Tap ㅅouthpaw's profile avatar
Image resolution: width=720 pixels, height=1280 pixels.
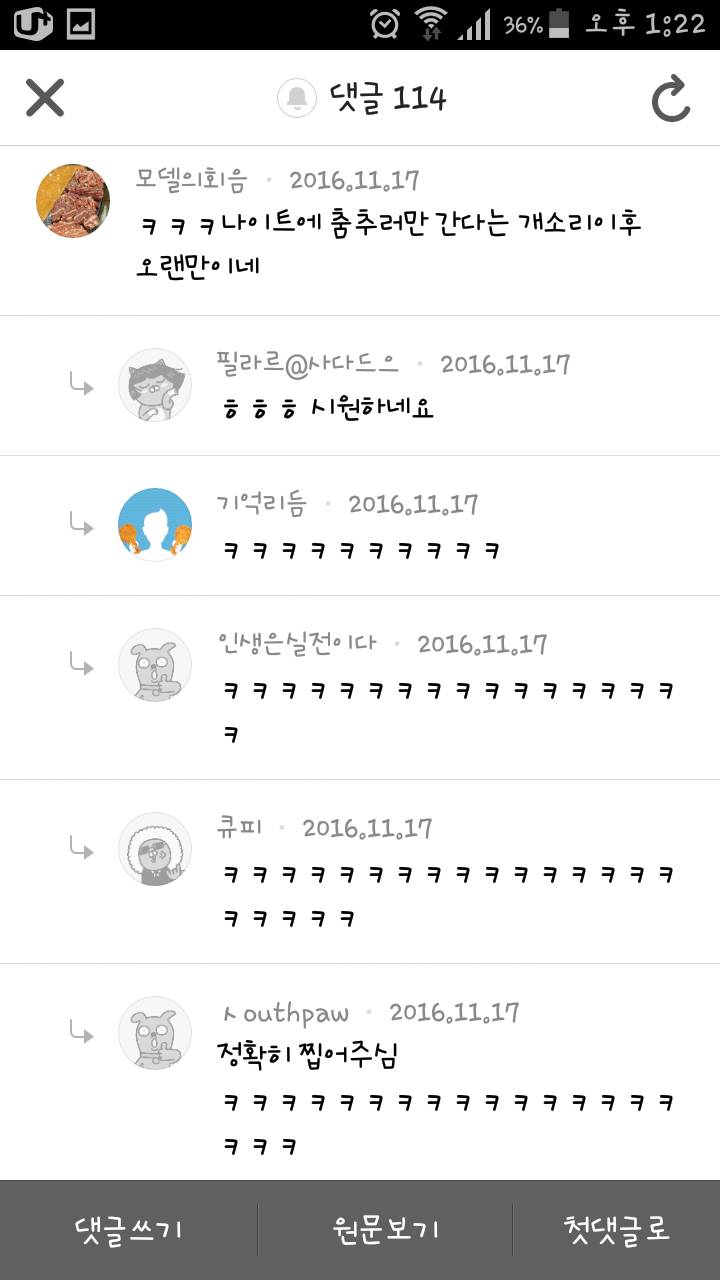155,1033
